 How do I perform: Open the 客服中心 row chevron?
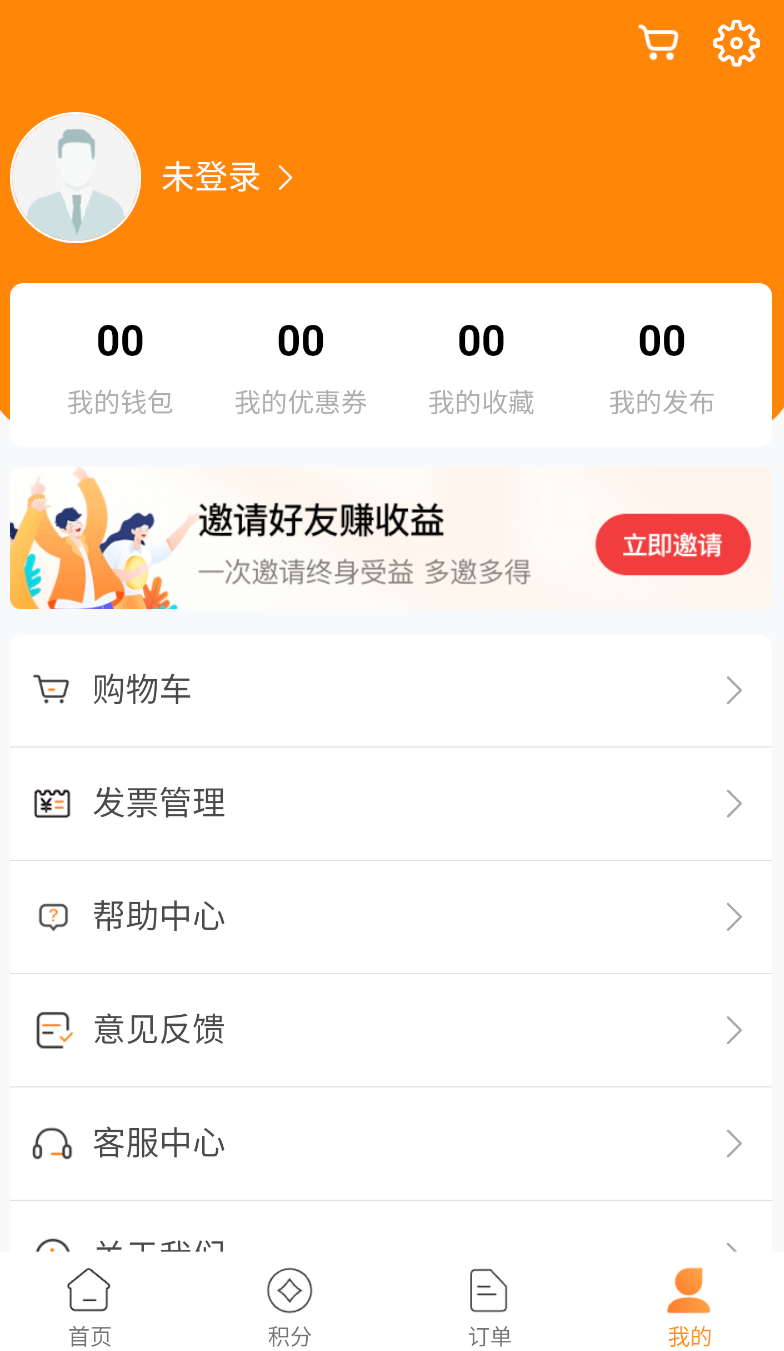click(x=734, y=1144)
